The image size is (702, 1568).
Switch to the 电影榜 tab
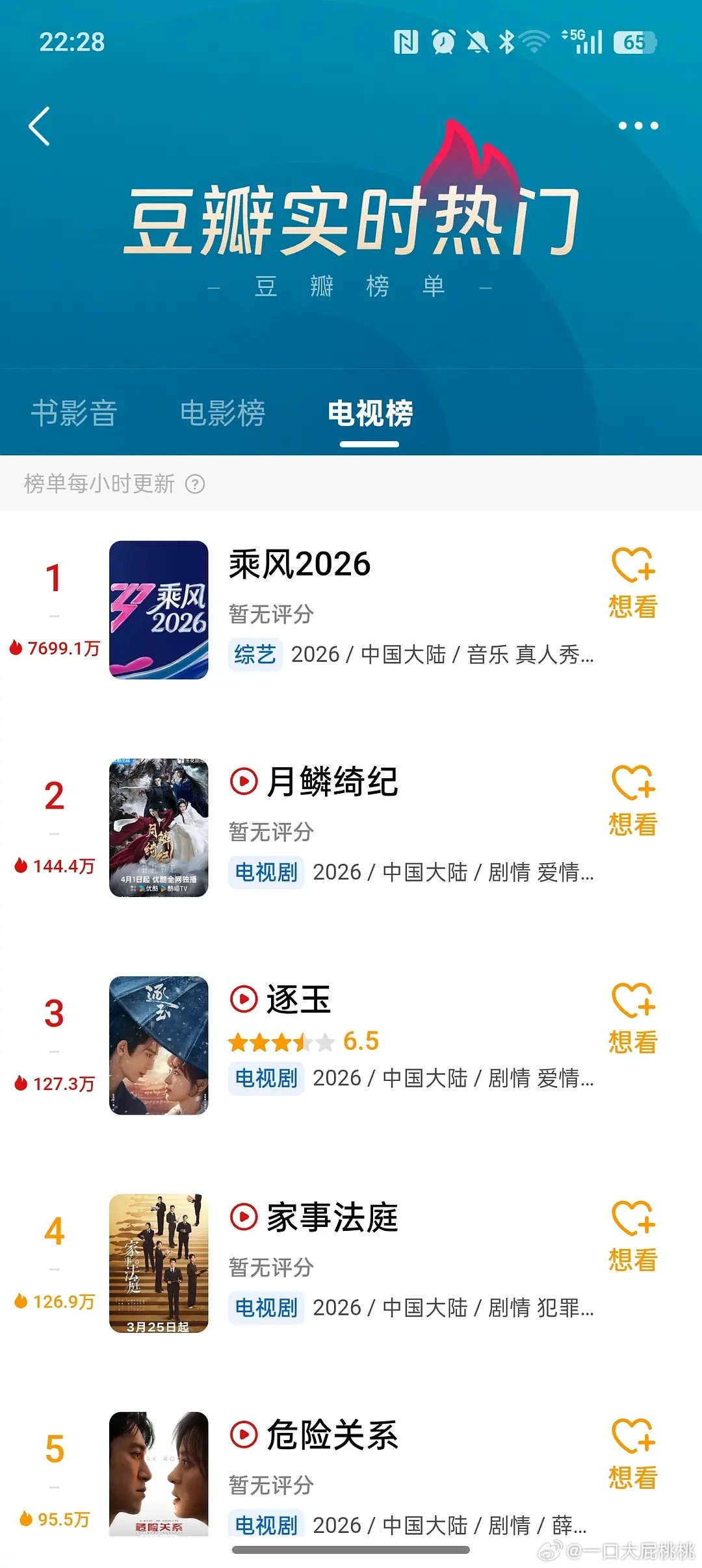pyautogui.click(x=222, y=414)
